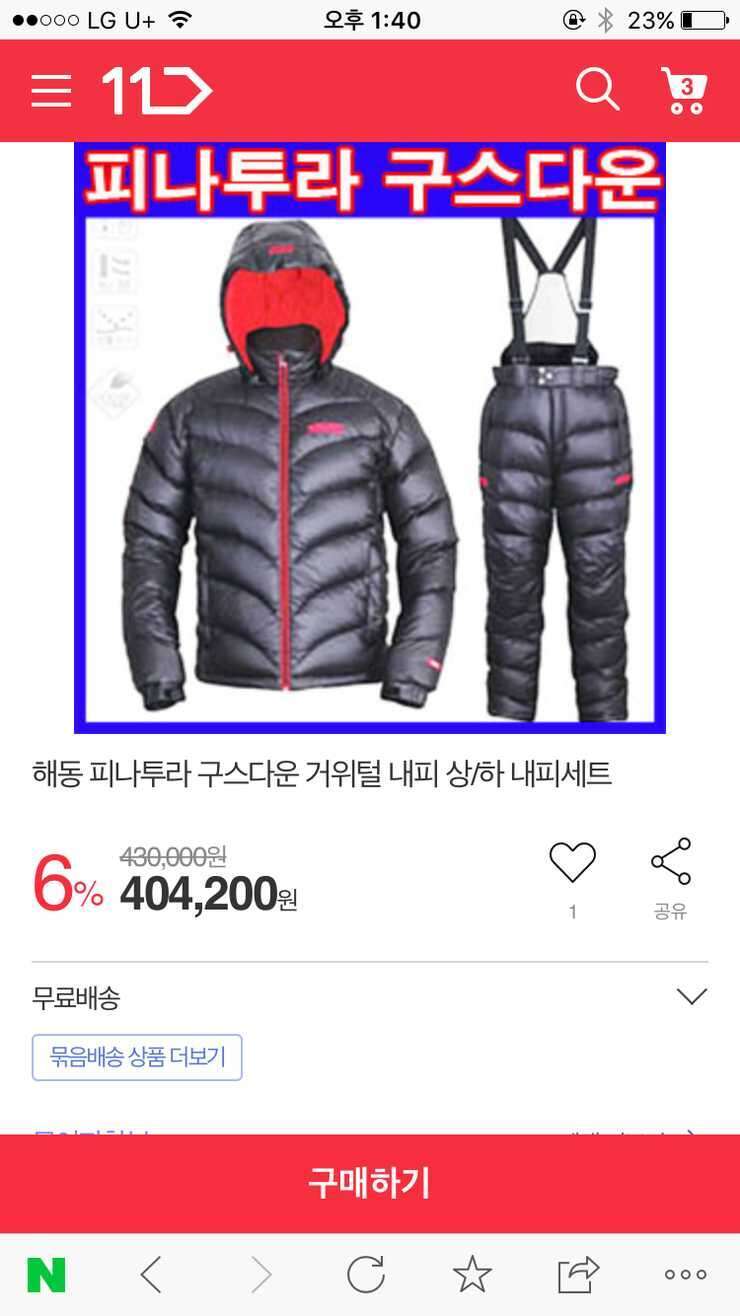Image resolution: width=740 pixels, height=1316 pixels.
Task: Go to the 11st home logo
Action: point(157,91)
